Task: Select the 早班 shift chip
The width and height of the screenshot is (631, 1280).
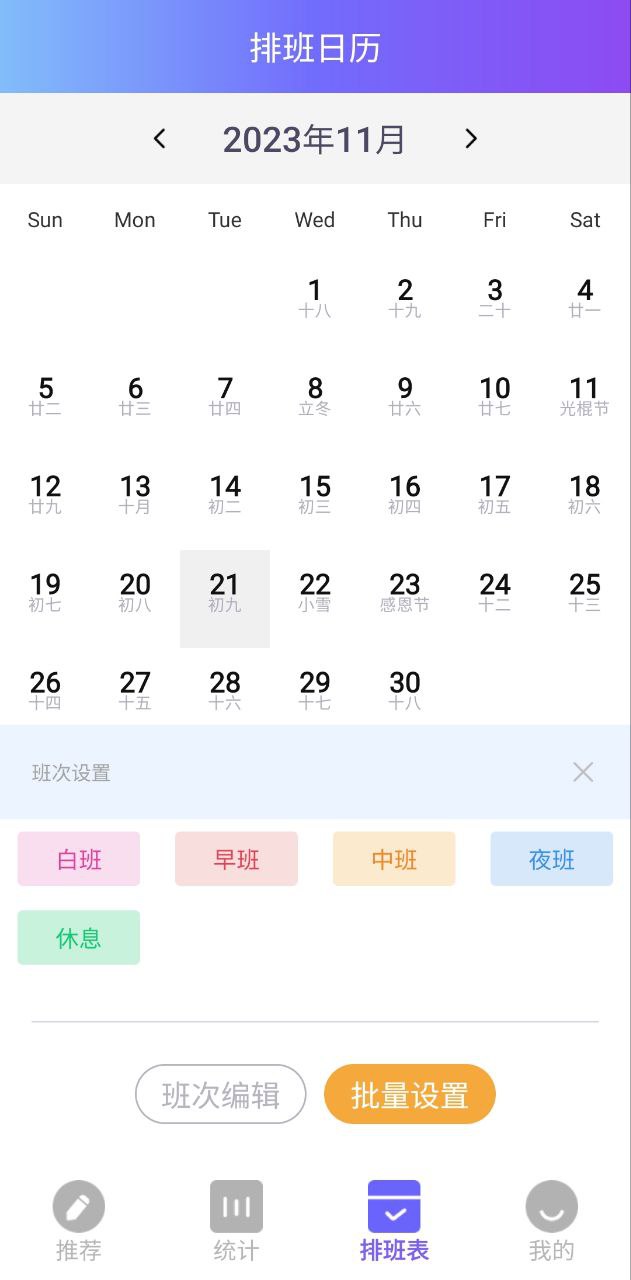Action: tap(236, 859)
